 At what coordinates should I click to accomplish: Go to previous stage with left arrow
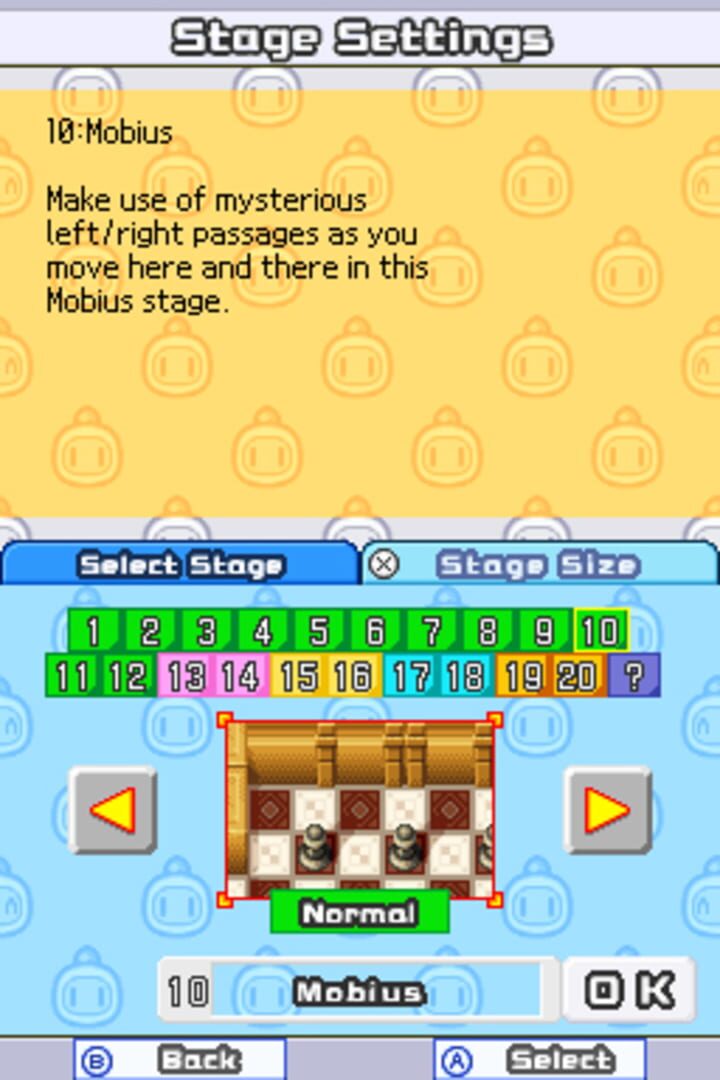point(112,809)
